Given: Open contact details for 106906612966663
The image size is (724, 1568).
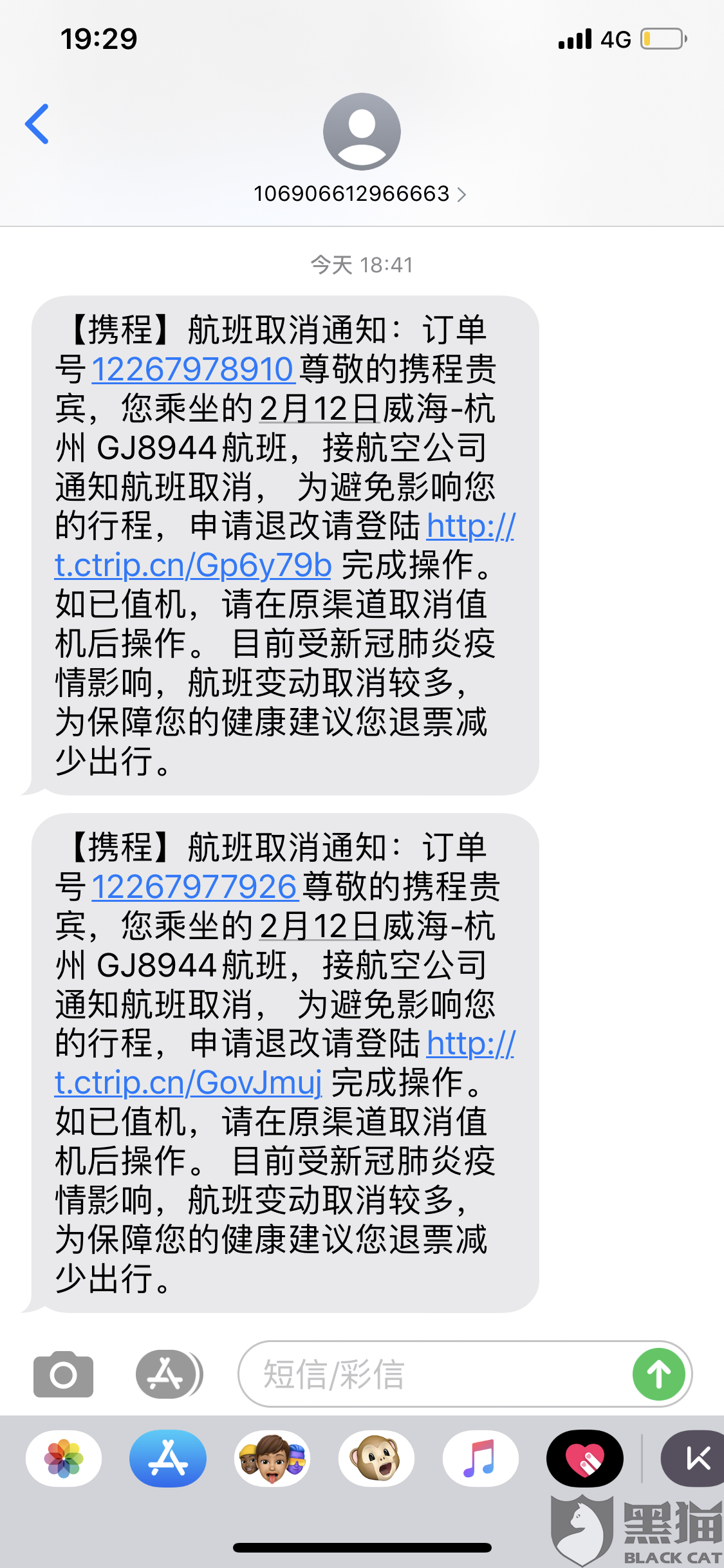Looking at the screenshot, I should point(360,193).
